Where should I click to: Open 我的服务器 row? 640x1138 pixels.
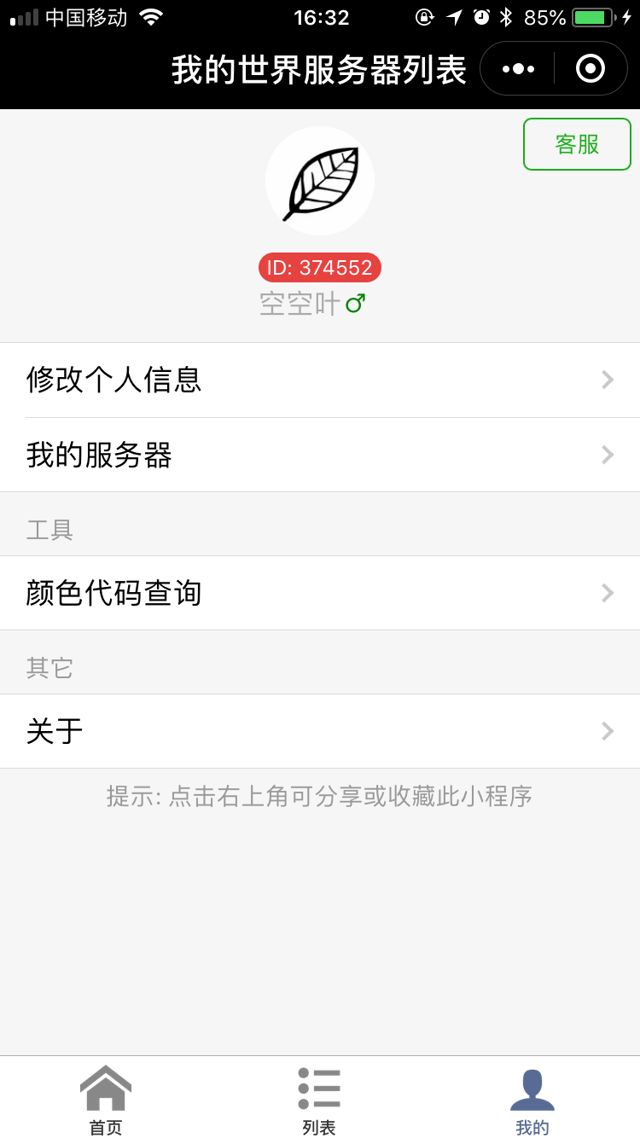320,455
